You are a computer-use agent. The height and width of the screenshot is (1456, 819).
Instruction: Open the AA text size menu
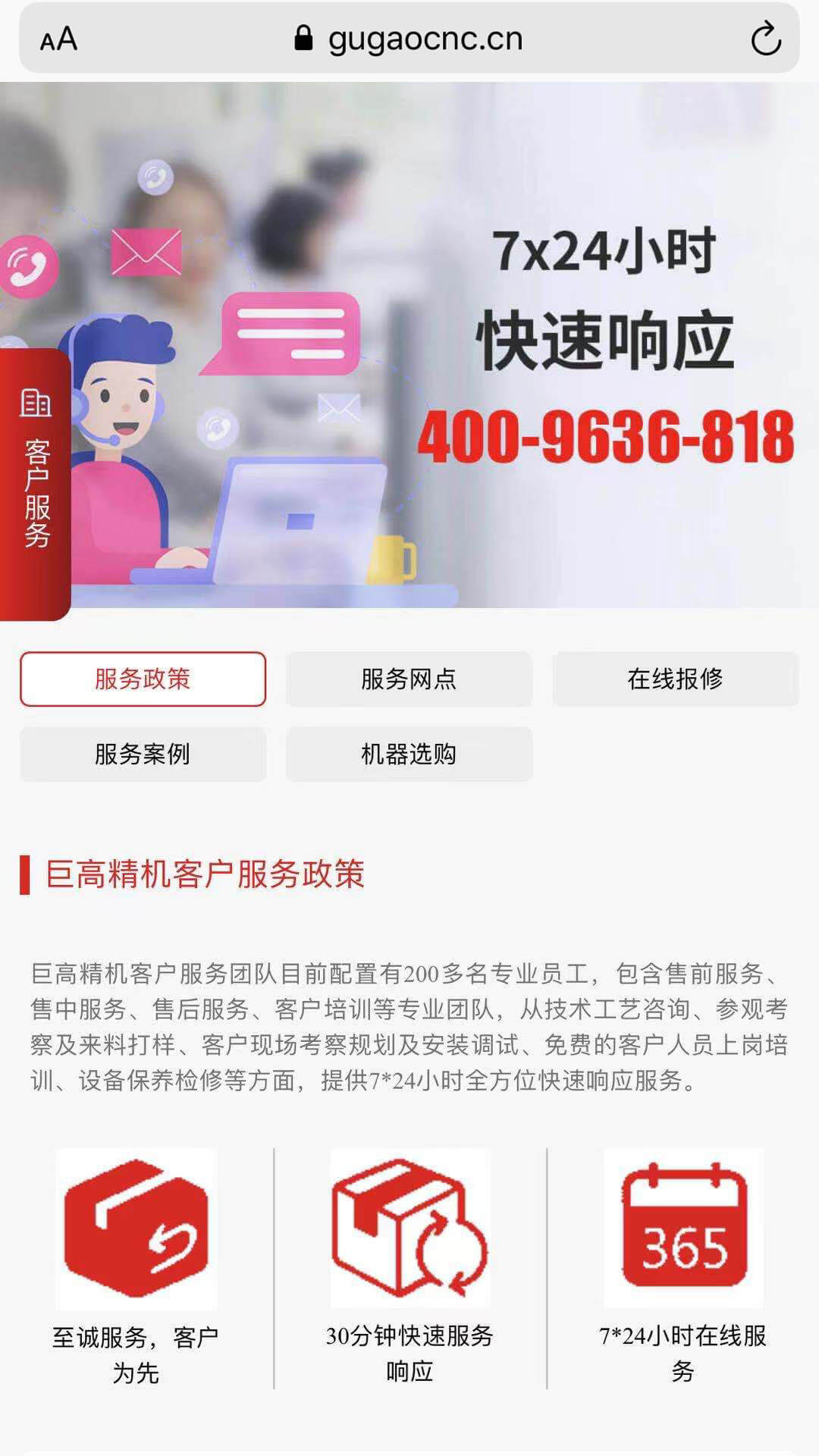pyautogui.click(x=58, y=39)
